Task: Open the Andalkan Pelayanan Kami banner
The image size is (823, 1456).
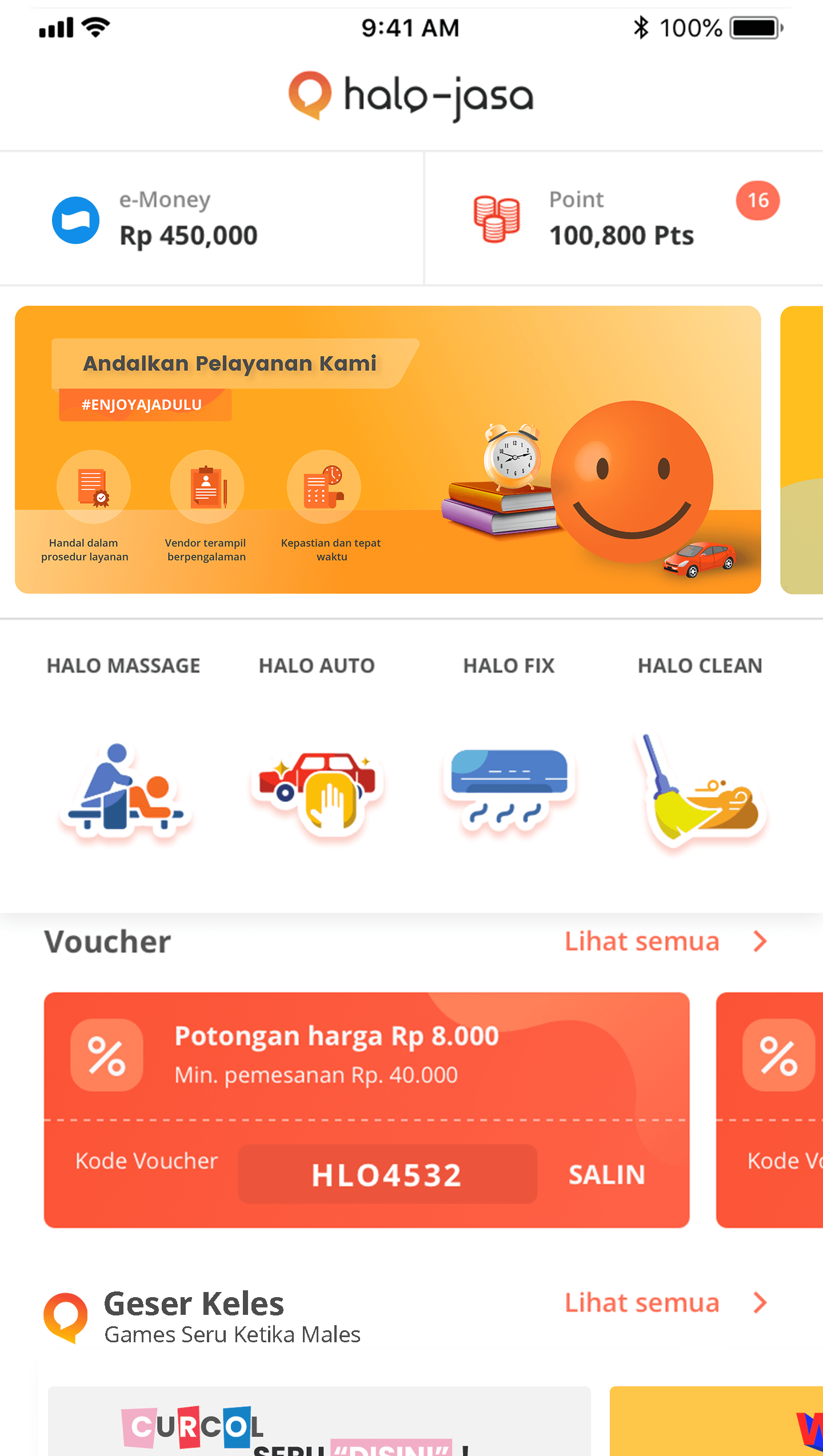Action: [387, 449]
